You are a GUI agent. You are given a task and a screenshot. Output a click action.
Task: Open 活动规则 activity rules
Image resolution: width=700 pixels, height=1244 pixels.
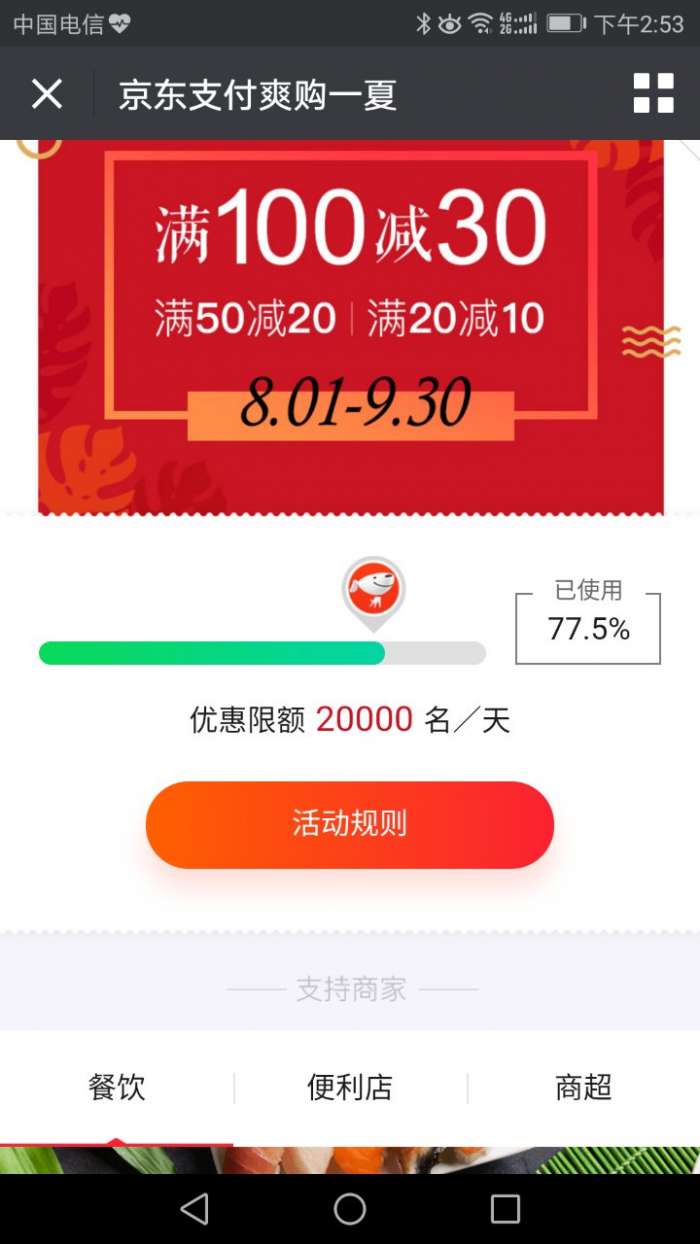point(350,824)
